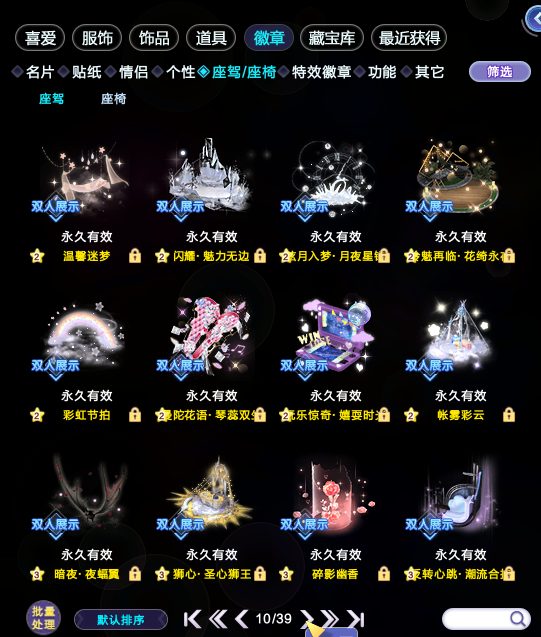Open the 道具 tab

[x=211, y=38]
